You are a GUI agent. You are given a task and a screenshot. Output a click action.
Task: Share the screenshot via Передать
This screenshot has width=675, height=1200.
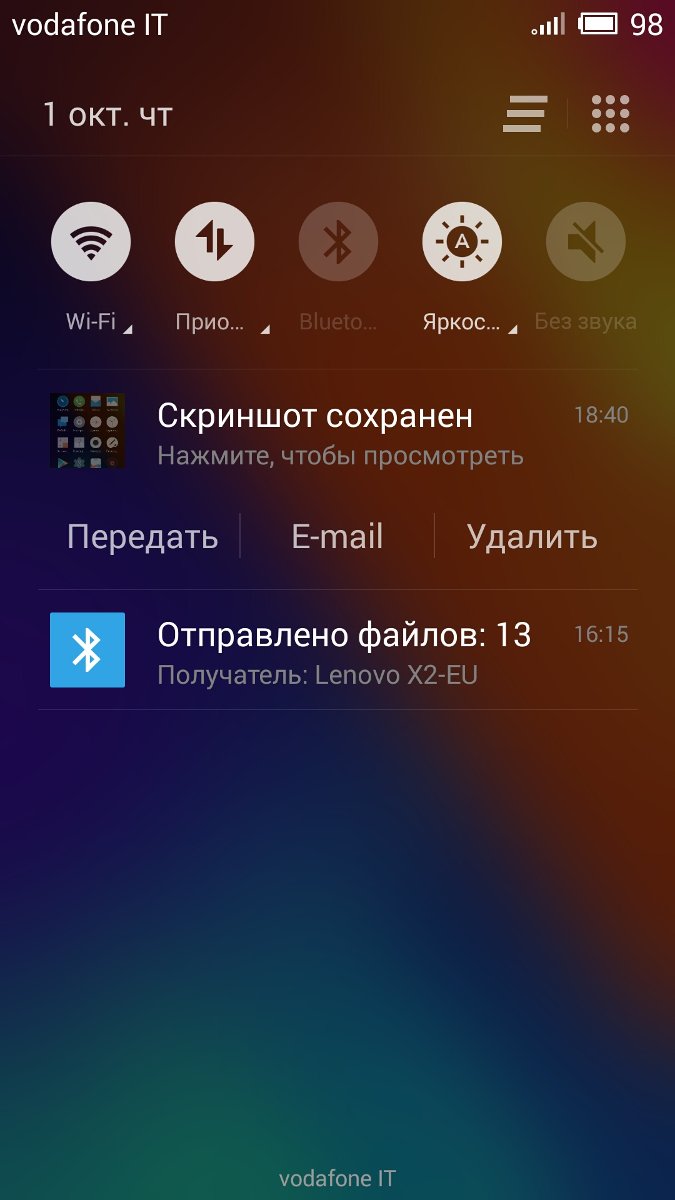tap(142, 537)
